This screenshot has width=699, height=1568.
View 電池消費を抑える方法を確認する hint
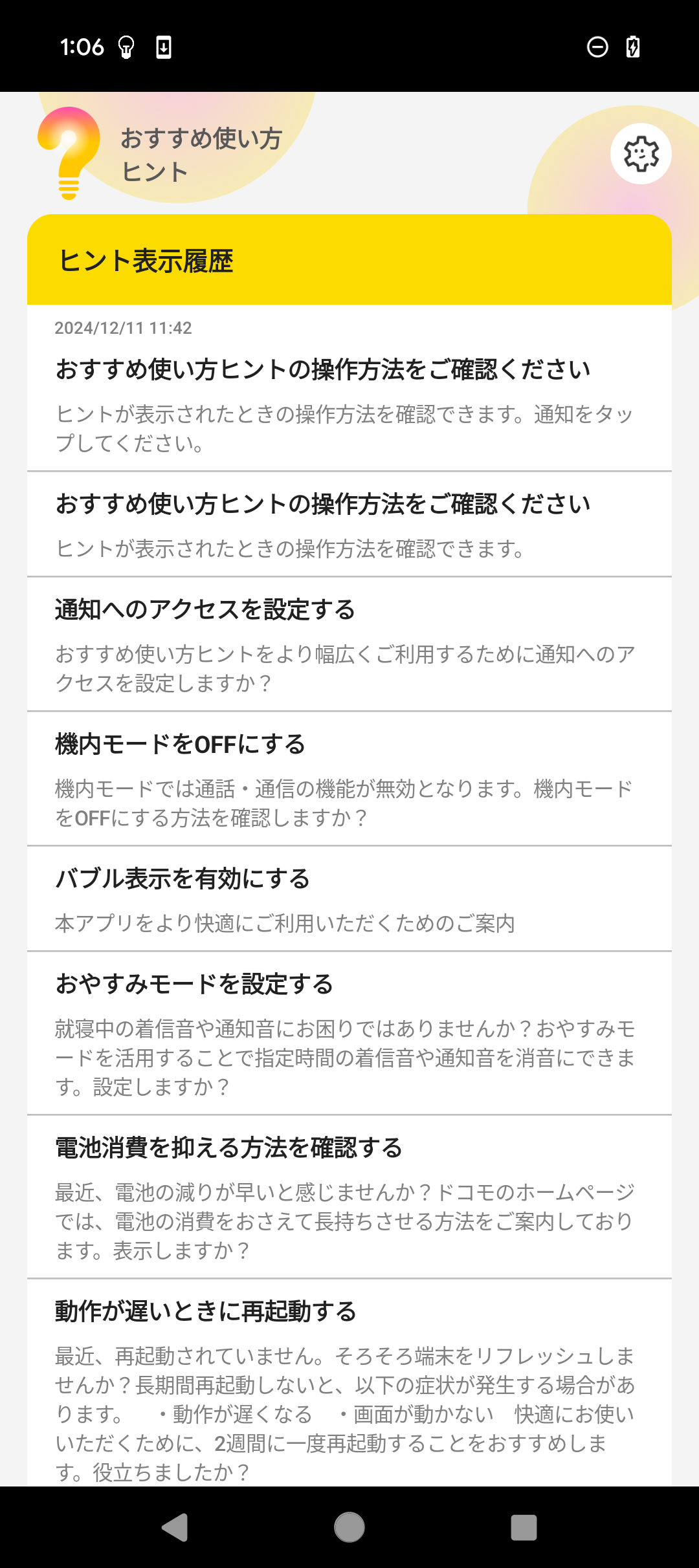point(349,1197)
